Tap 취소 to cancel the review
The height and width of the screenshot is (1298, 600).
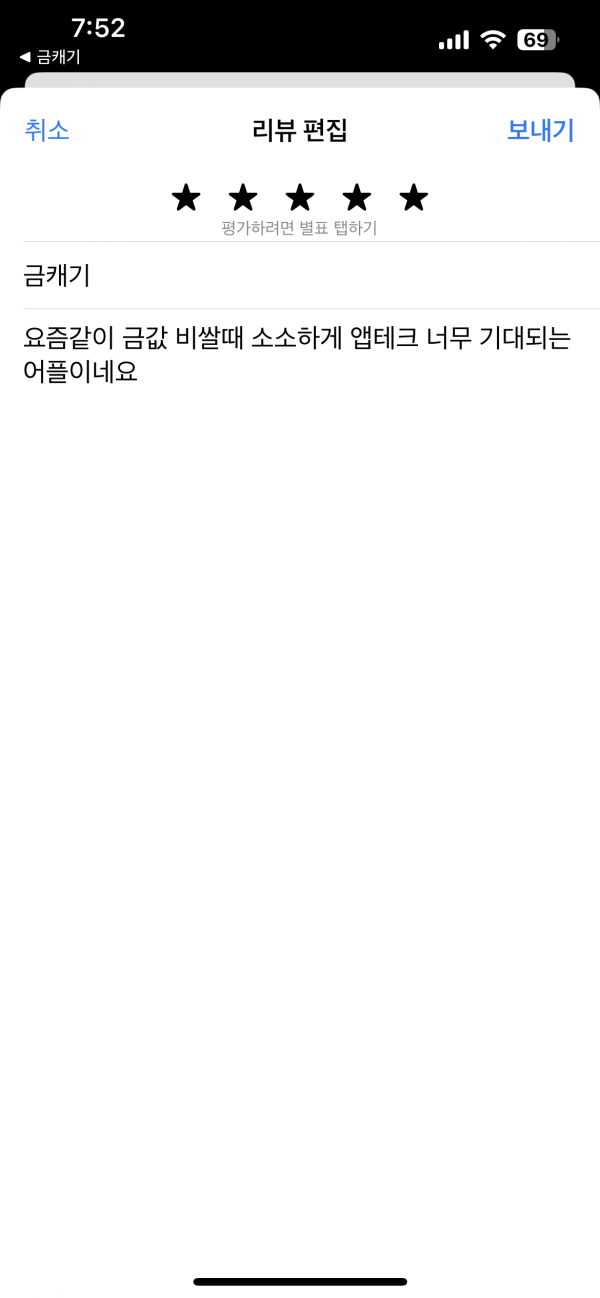point(47,130)
